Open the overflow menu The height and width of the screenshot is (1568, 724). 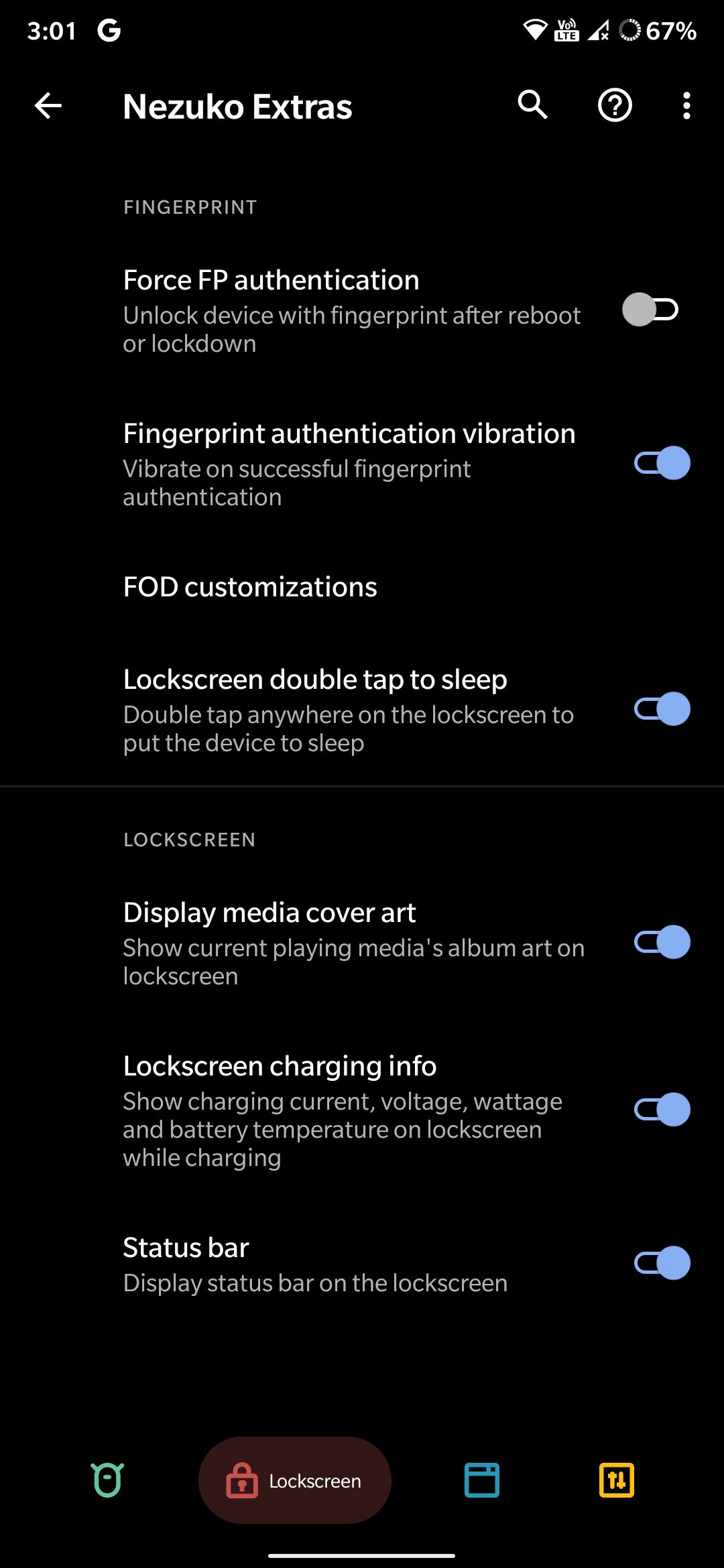(x=686, y=106)
